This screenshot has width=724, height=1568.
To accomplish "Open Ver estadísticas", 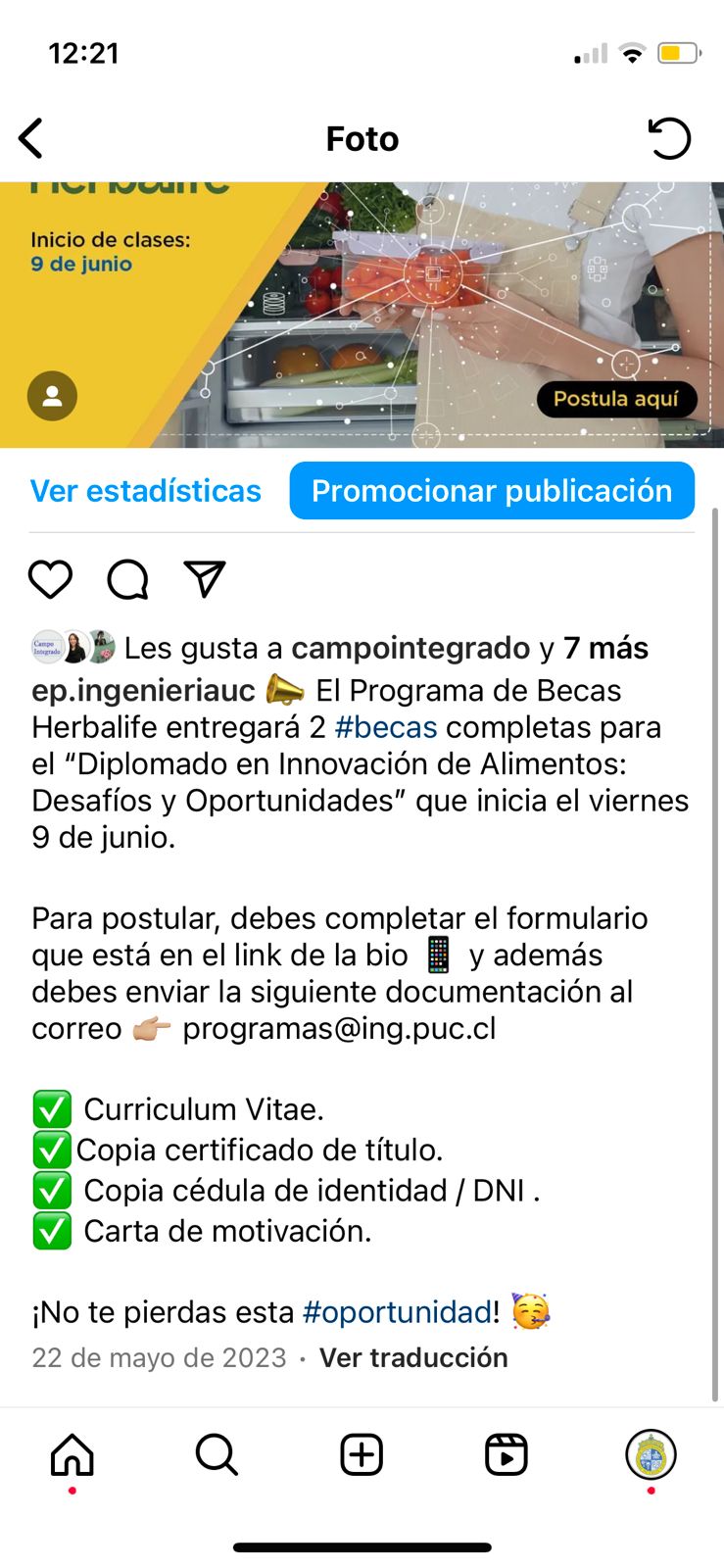I will point(146,491).
